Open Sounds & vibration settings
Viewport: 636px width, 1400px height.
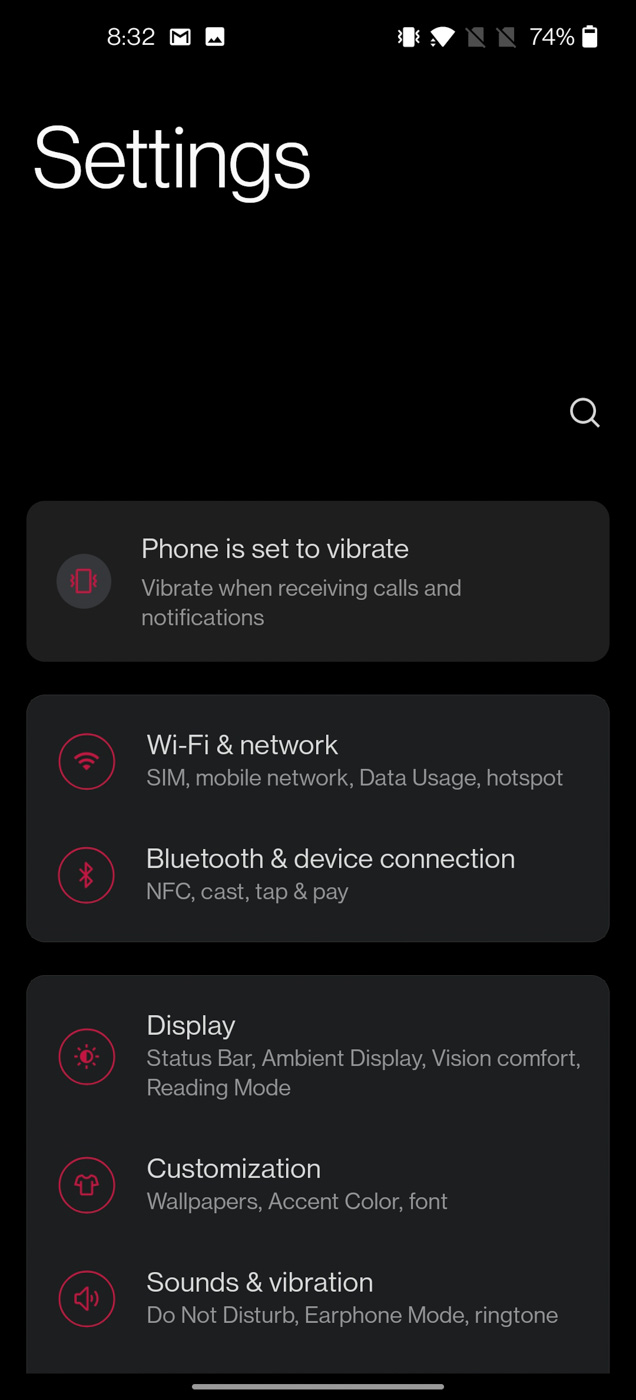[x=317, y=1298]
